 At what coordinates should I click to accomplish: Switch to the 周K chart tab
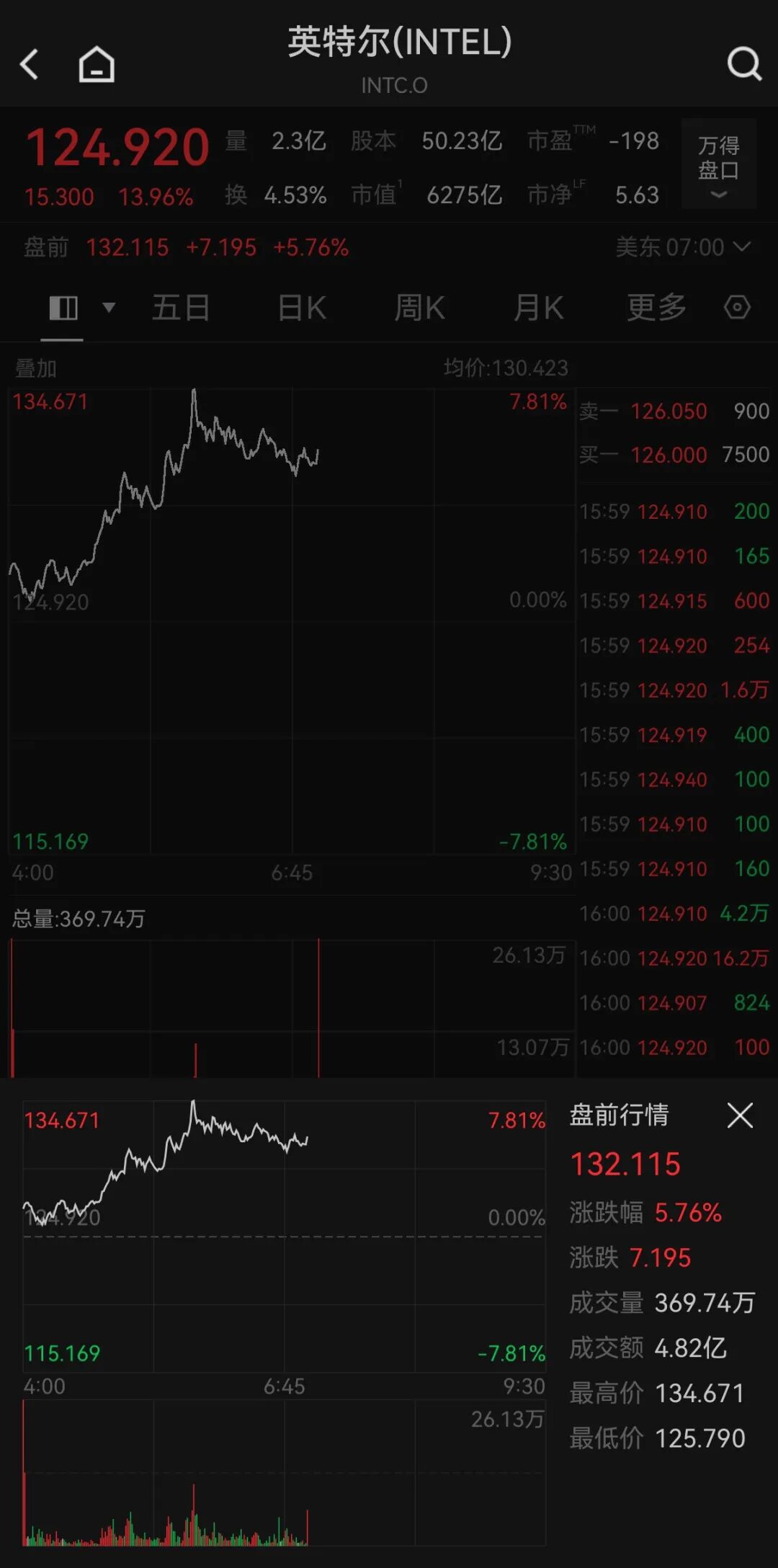point(419,308)
